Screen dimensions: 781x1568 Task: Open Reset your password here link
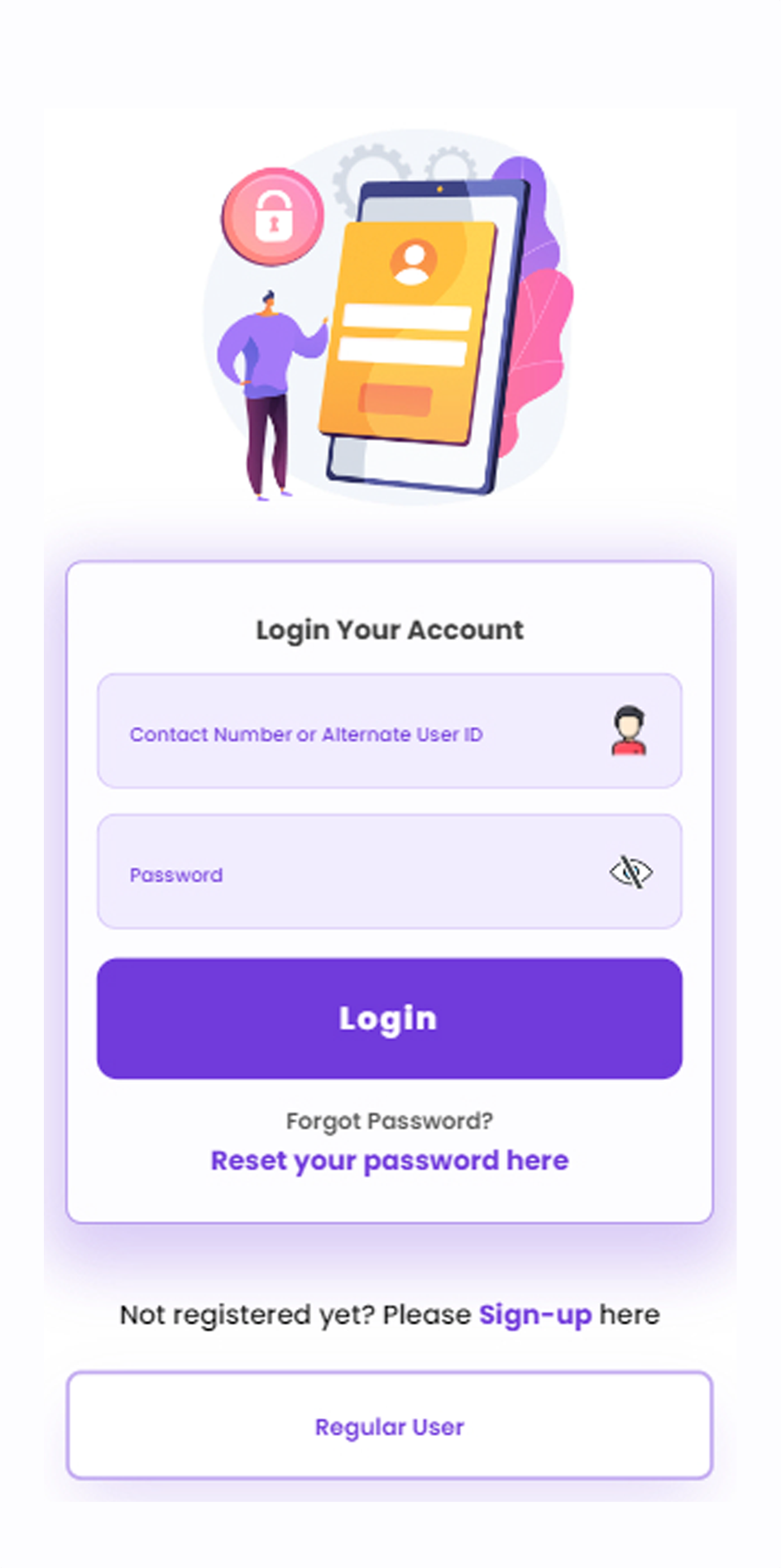pos(389,1160)
